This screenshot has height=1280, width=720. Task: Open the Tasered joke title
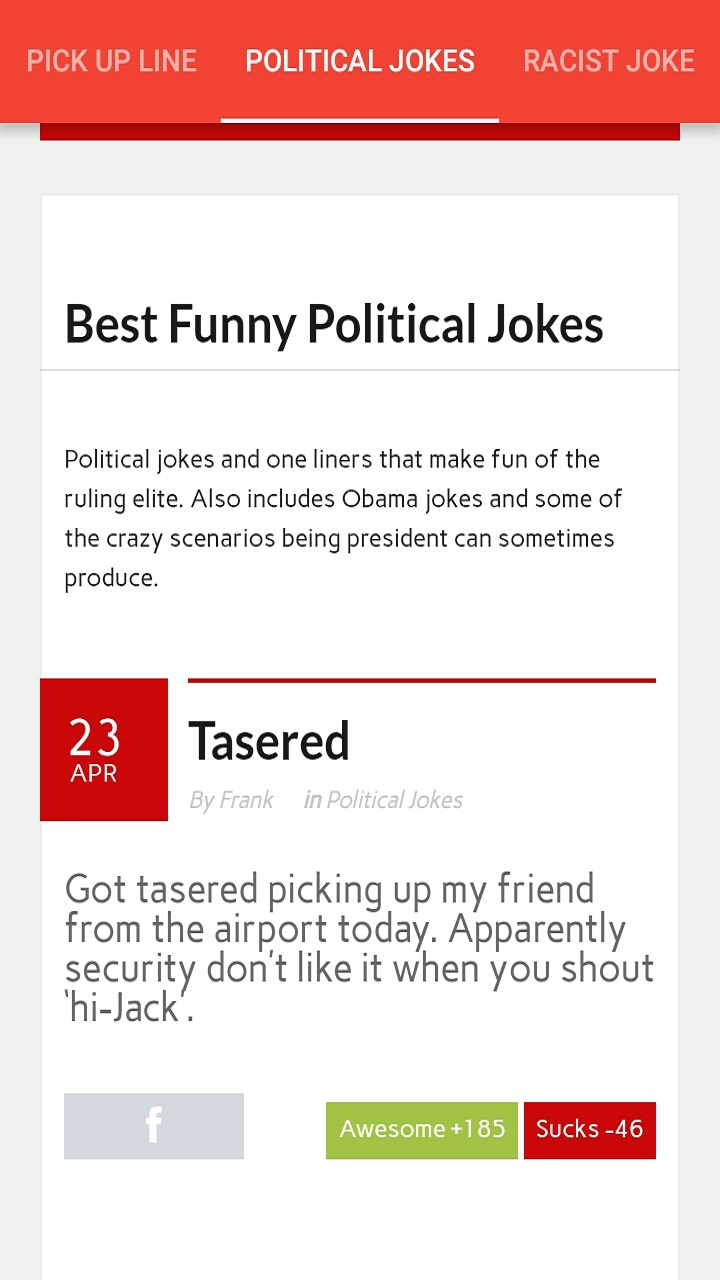coord(269,740)
